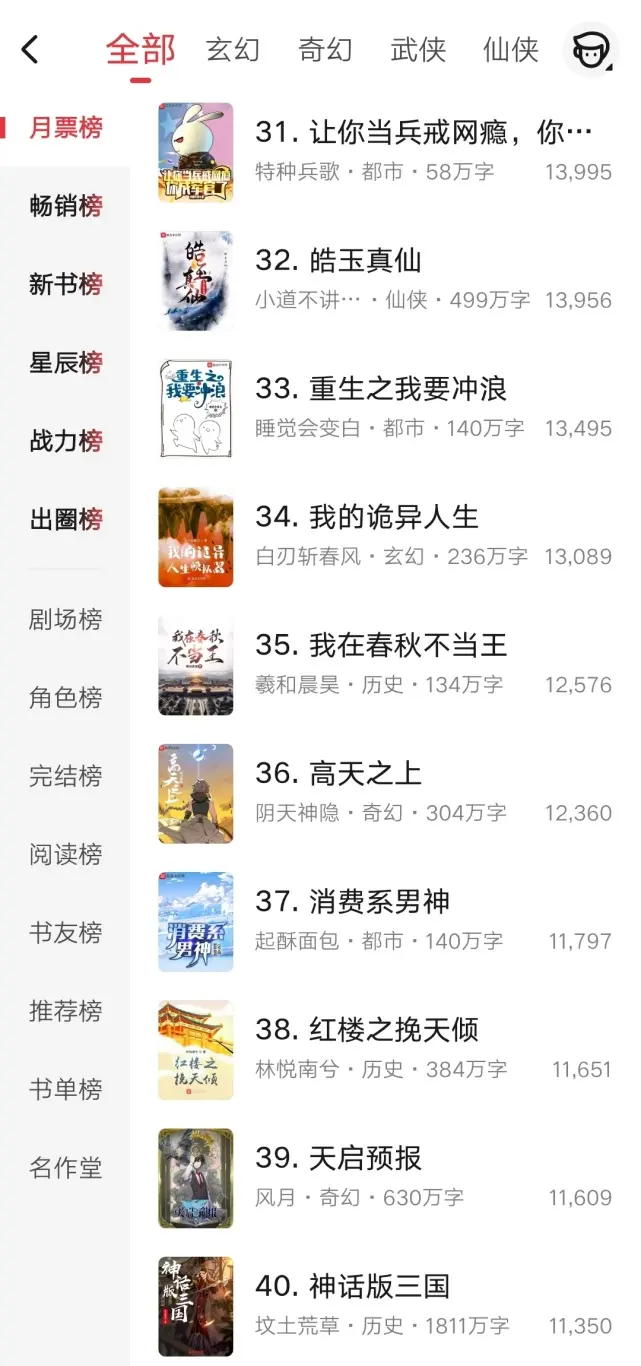Open the 战力榜 ranking

point(66,441)
